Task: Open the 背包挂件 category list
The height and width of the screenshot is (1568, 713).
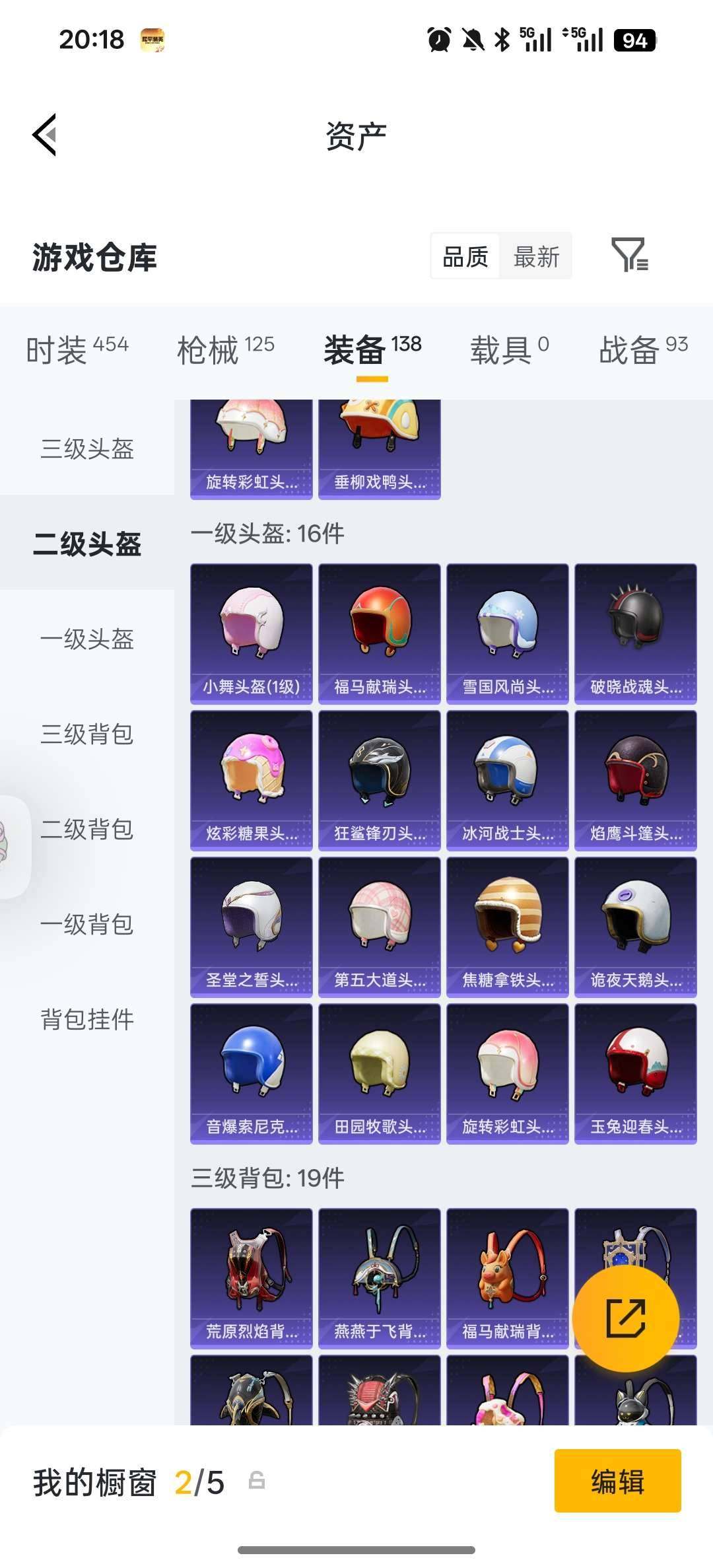Action: point(86,1019)
